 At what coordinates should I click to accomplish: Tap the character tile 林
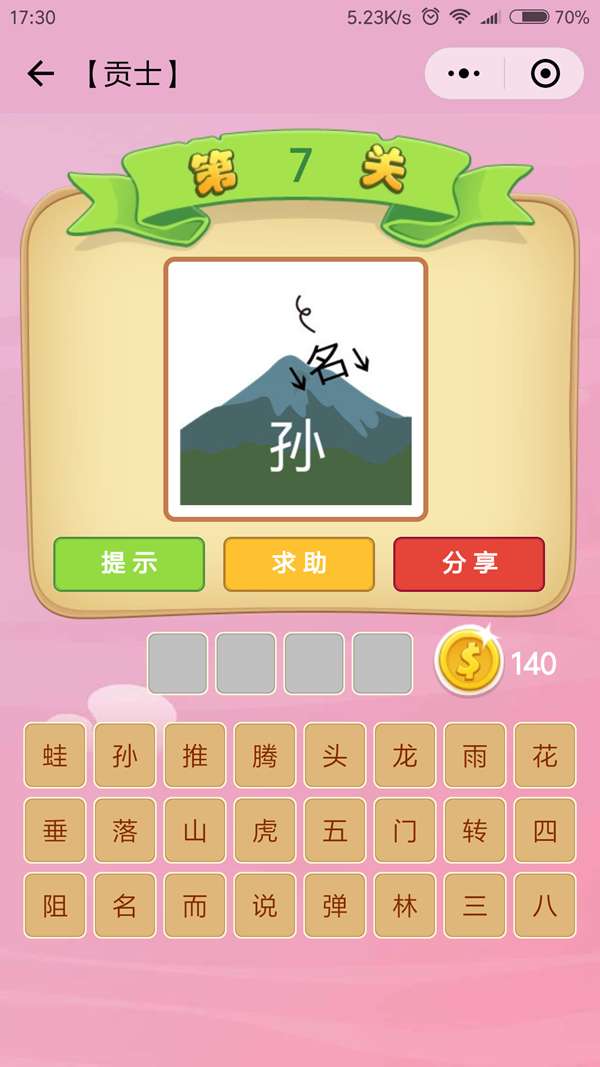405,906
